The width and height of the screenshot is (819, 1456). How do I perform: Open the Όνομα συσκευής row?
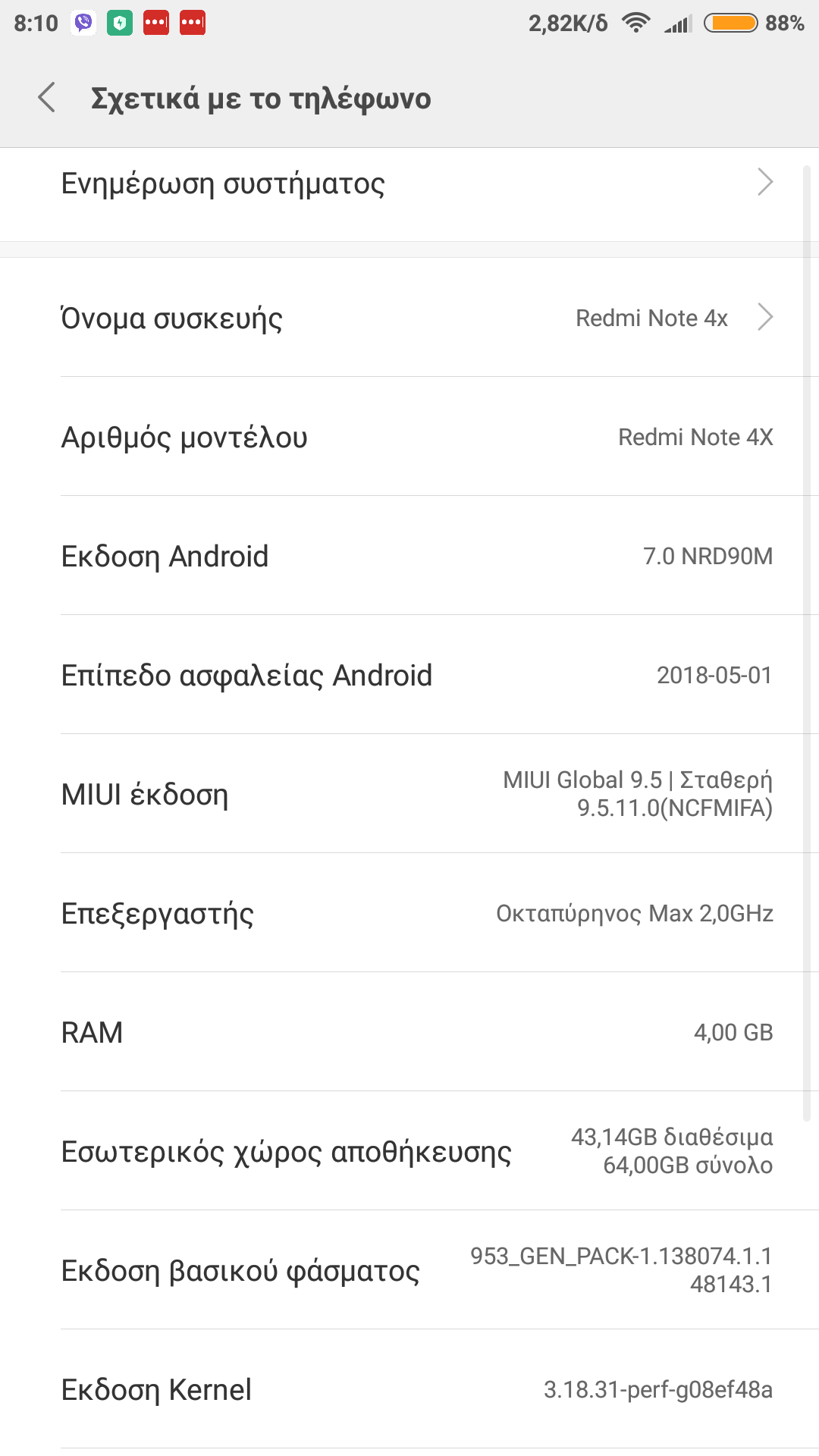coord(409,318)
